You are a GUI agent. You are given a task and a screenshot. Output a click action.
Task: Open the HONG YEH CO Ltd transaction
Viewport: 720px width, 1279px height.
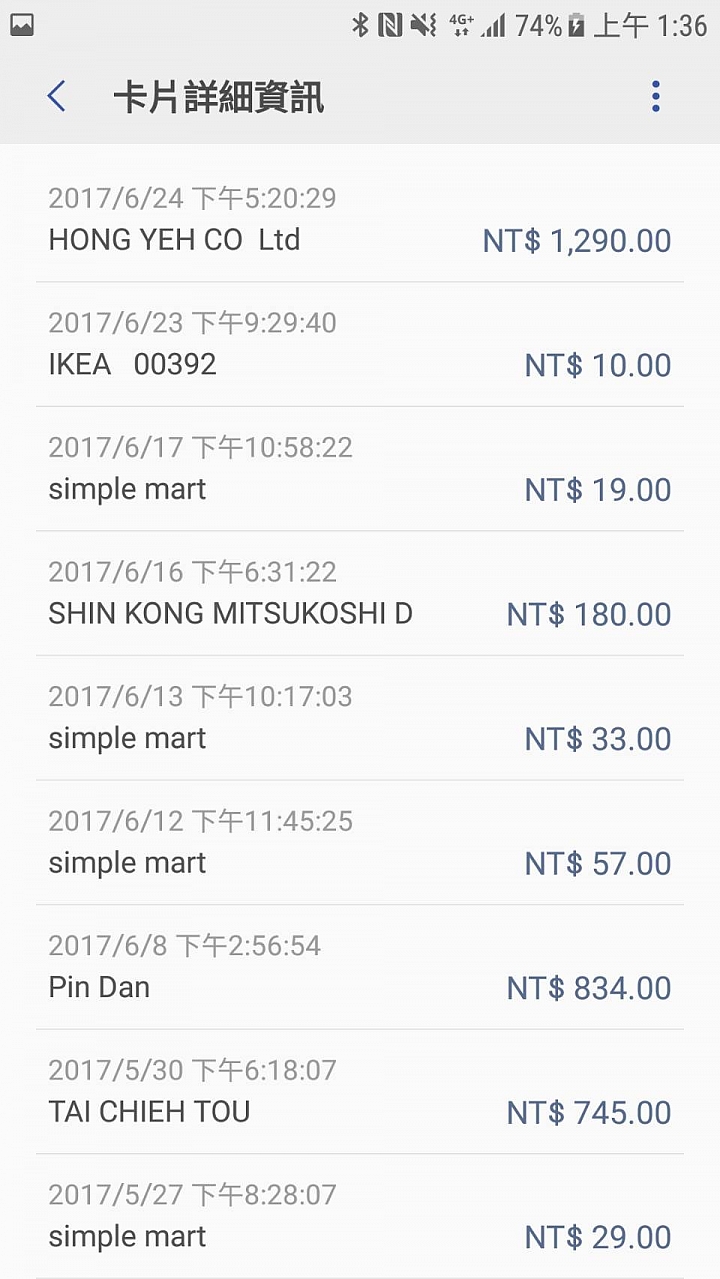pyautogui.click(x=360, y=220)
